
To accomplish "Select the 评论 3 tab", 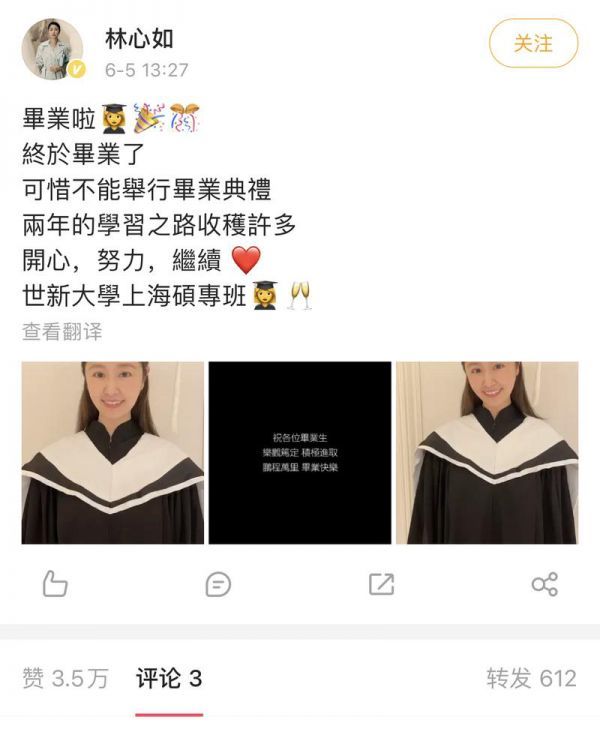I will coord(169,679).
